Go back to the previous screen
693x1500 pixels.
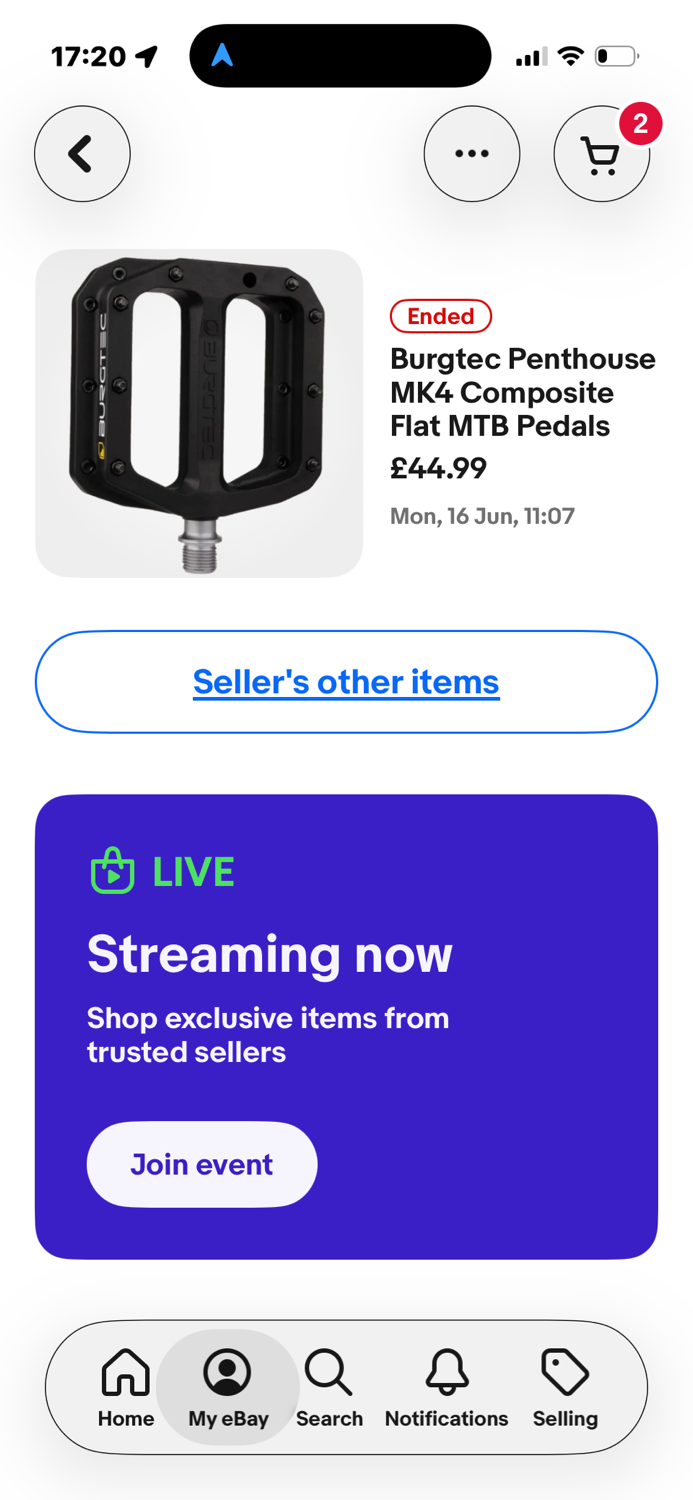[x=82, y=154]
